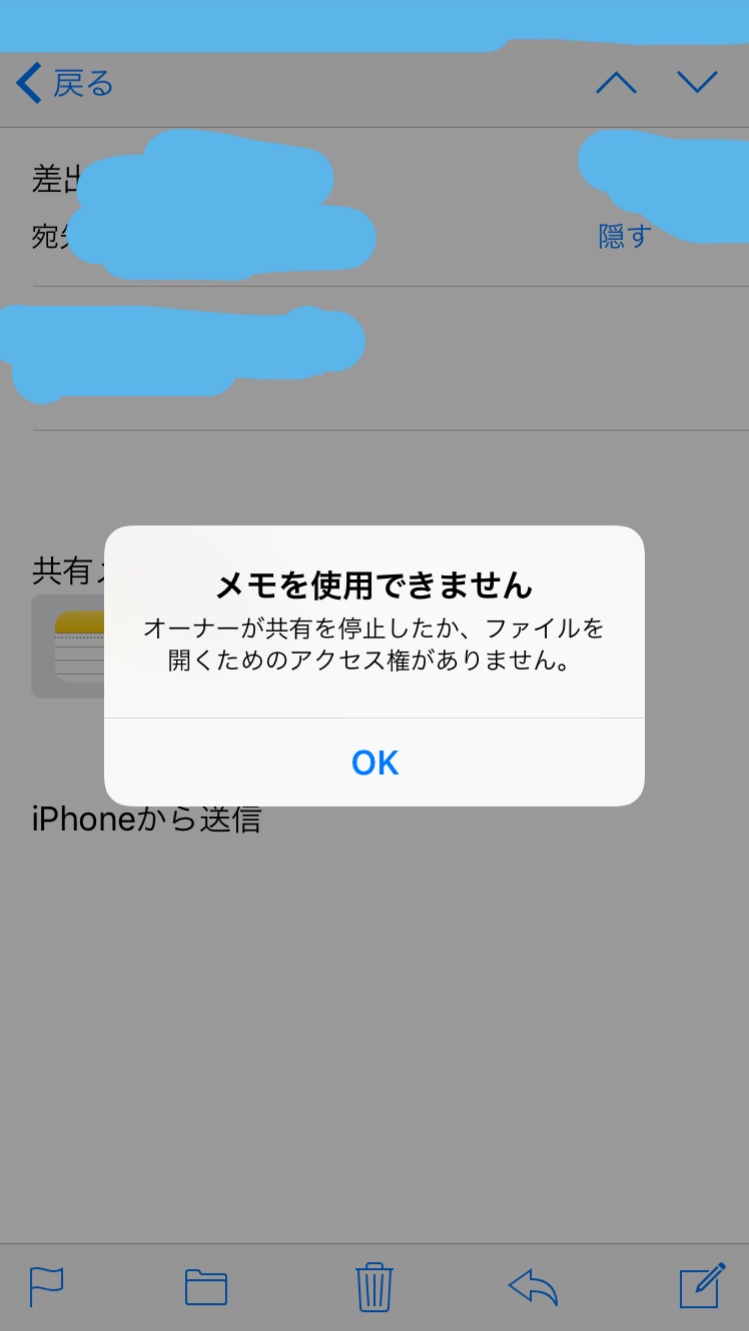Delete this email with the trash icon
This screenshot has height=1331, width=749.
pos(374,1286)
